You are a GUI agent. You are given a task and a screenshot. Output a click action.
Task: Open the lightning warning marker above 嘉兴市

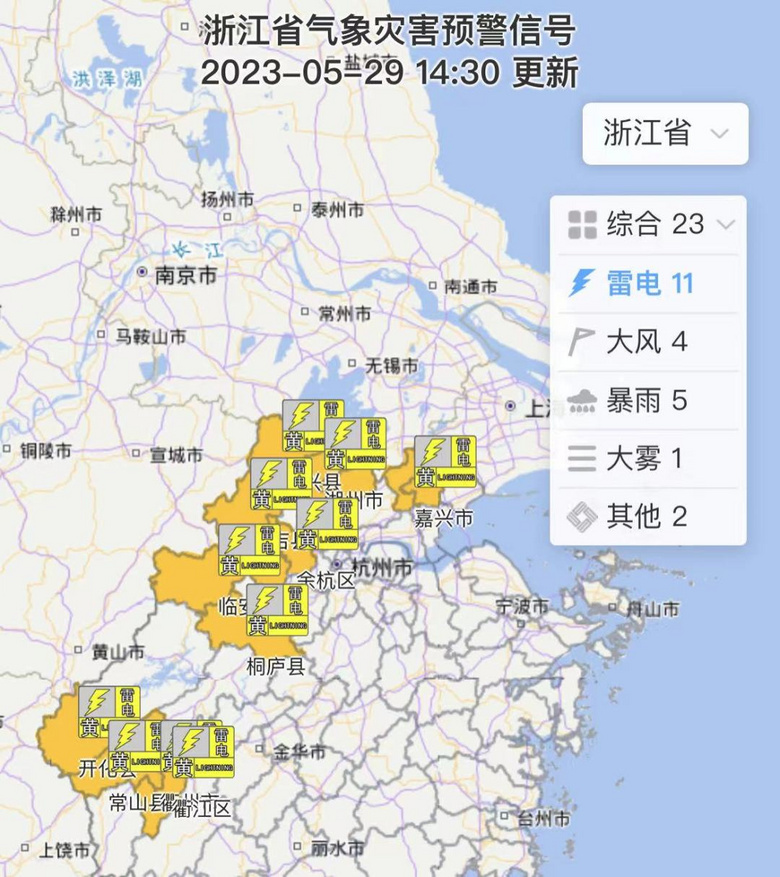pyautogui.click(x=445, y=462)
